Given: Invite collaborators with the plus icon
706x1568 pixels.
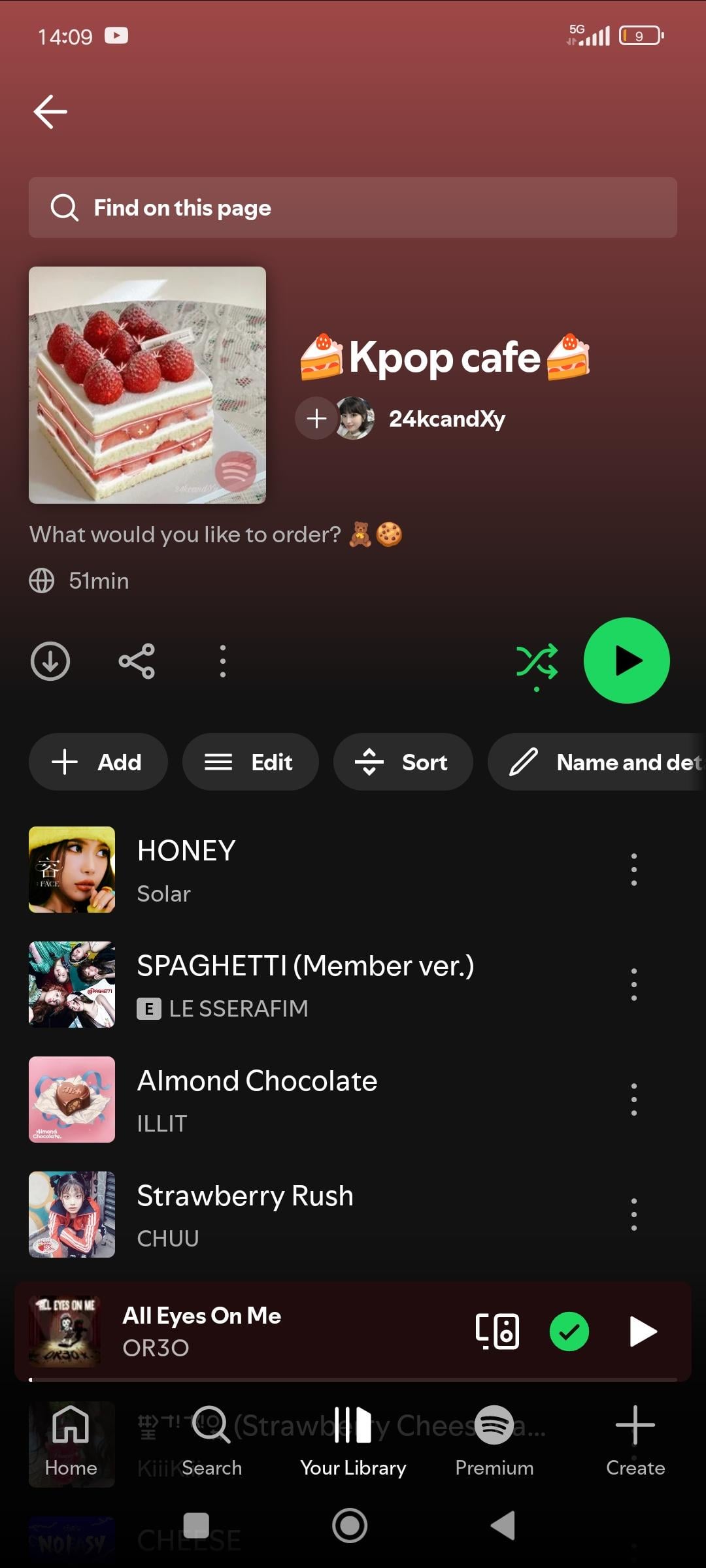Looking at the screenshot, I should 316,418.
